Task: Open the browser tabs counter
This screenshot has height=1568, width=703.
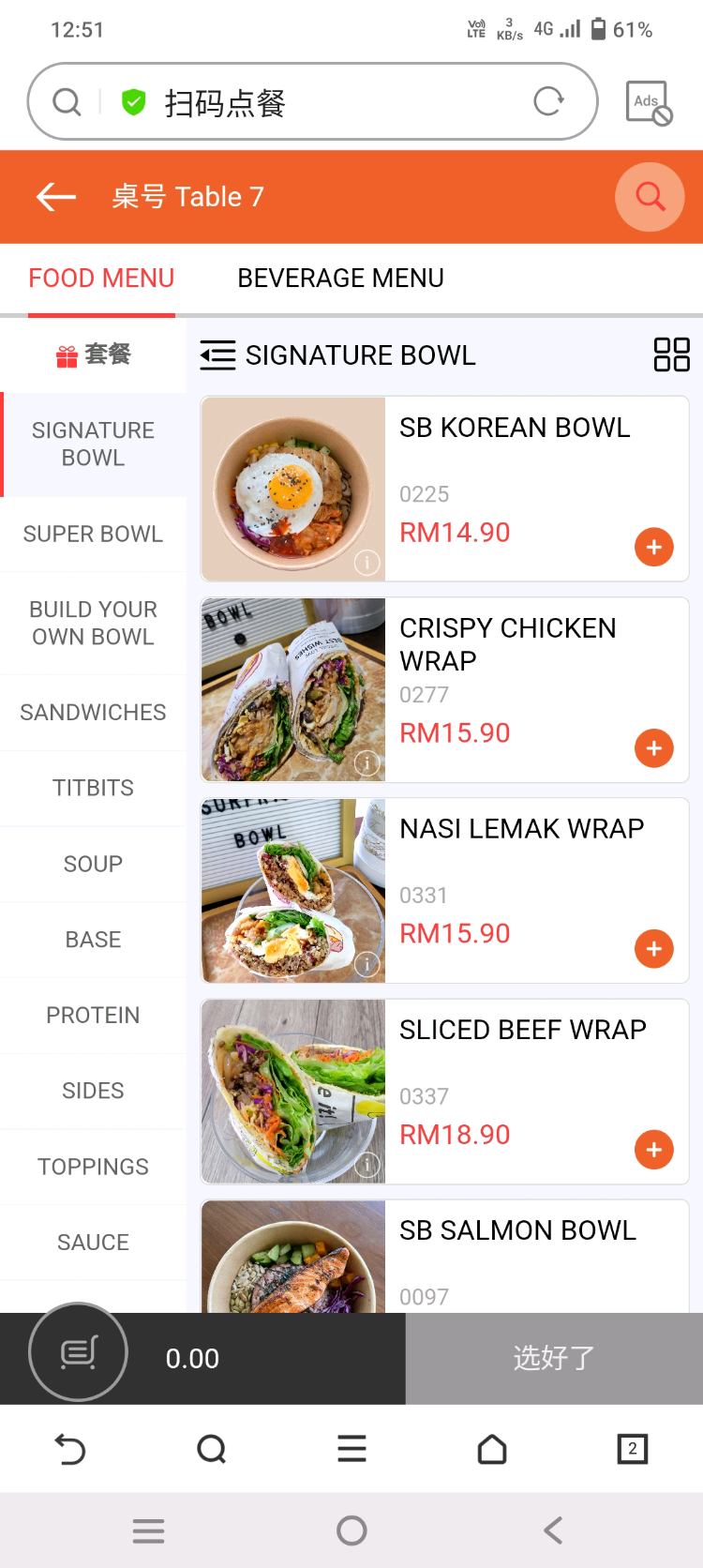Action: point(632,1449)
